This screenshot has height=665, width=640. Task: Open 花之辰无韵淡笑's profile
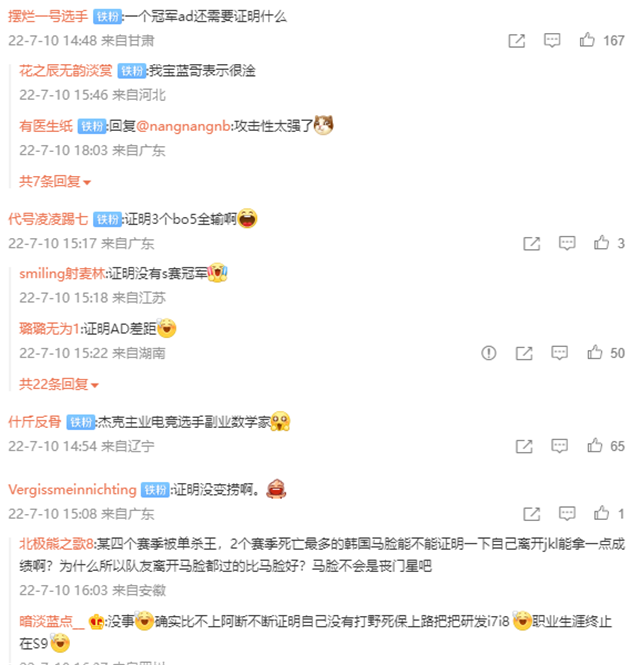65,72
